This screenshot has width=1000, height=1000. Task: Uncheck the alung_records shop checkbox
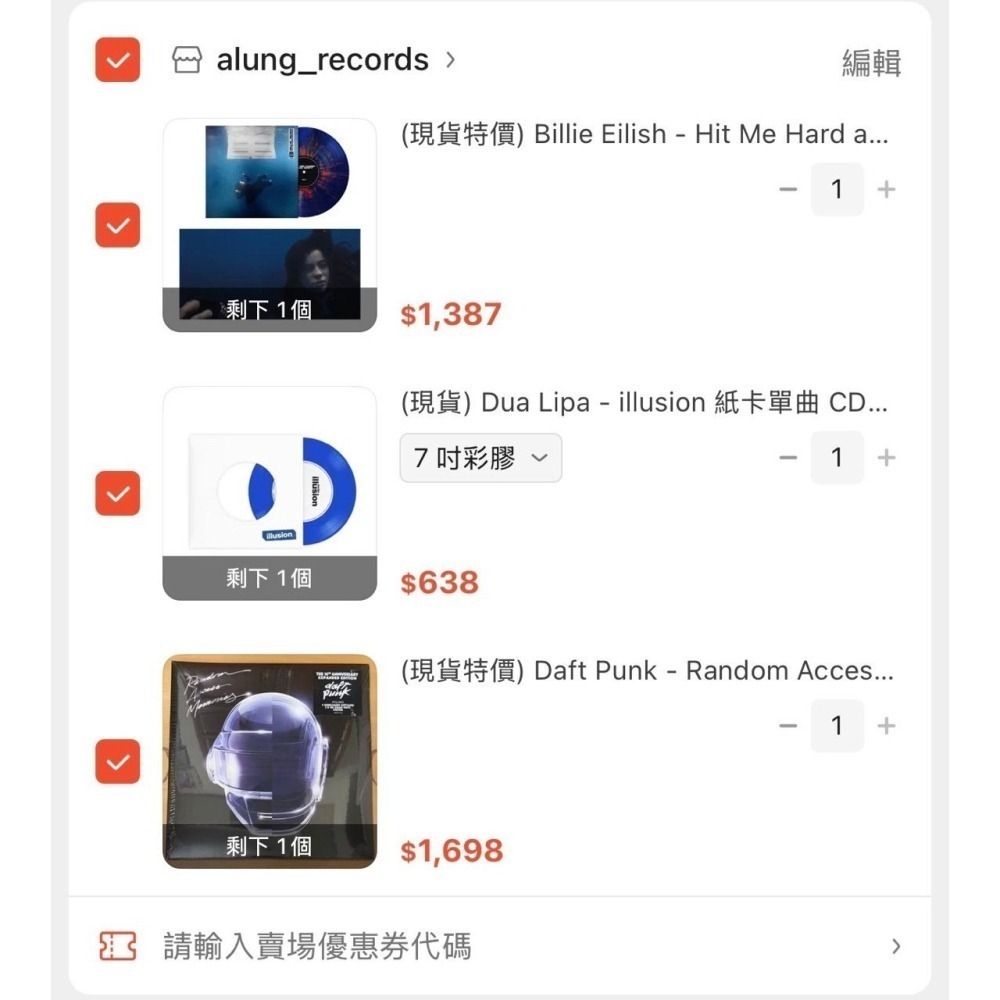tap(117, 61)
